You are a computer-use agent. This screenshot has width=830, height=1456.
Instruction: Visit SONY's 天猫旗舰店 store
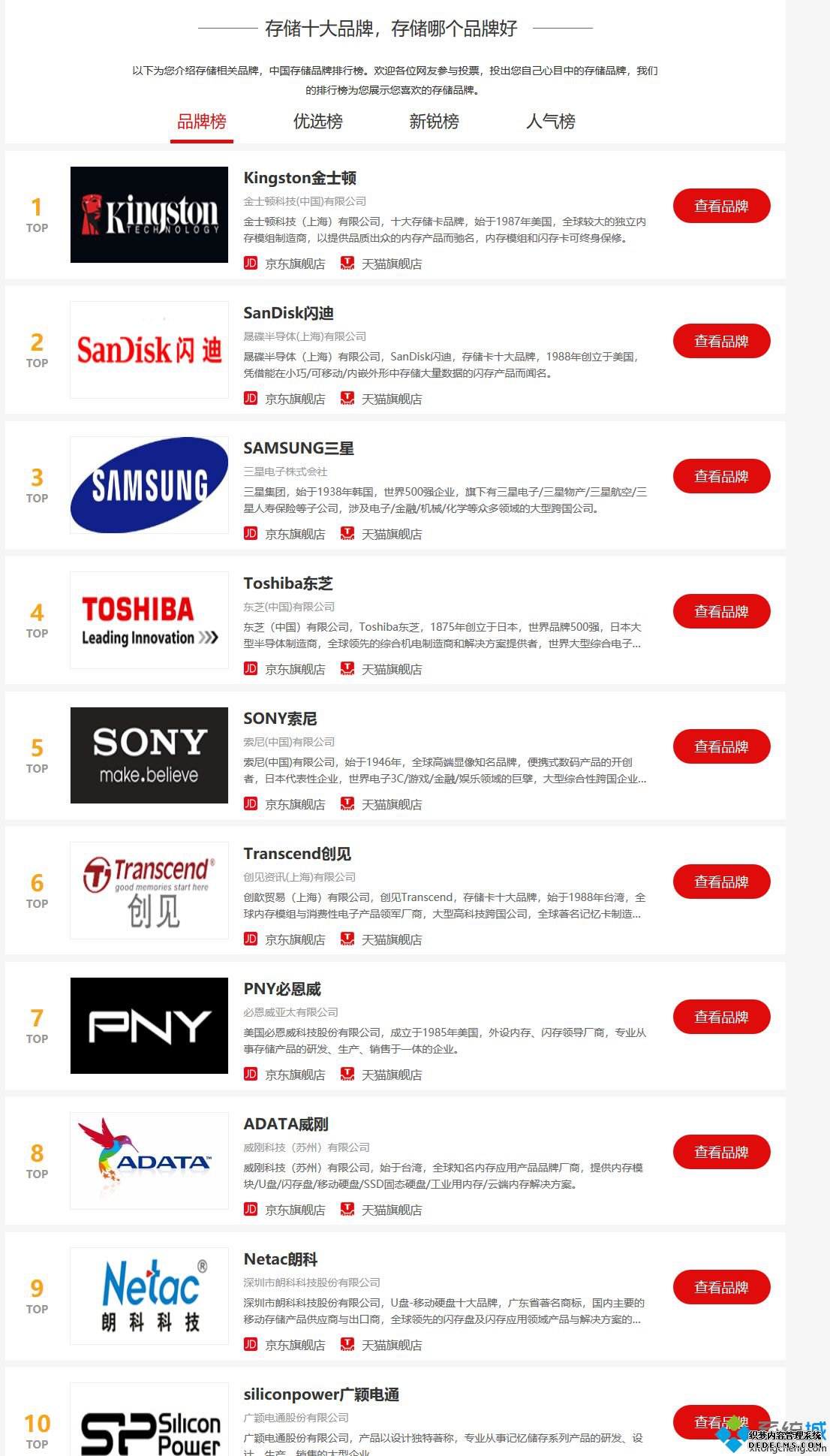click(390, 805)
